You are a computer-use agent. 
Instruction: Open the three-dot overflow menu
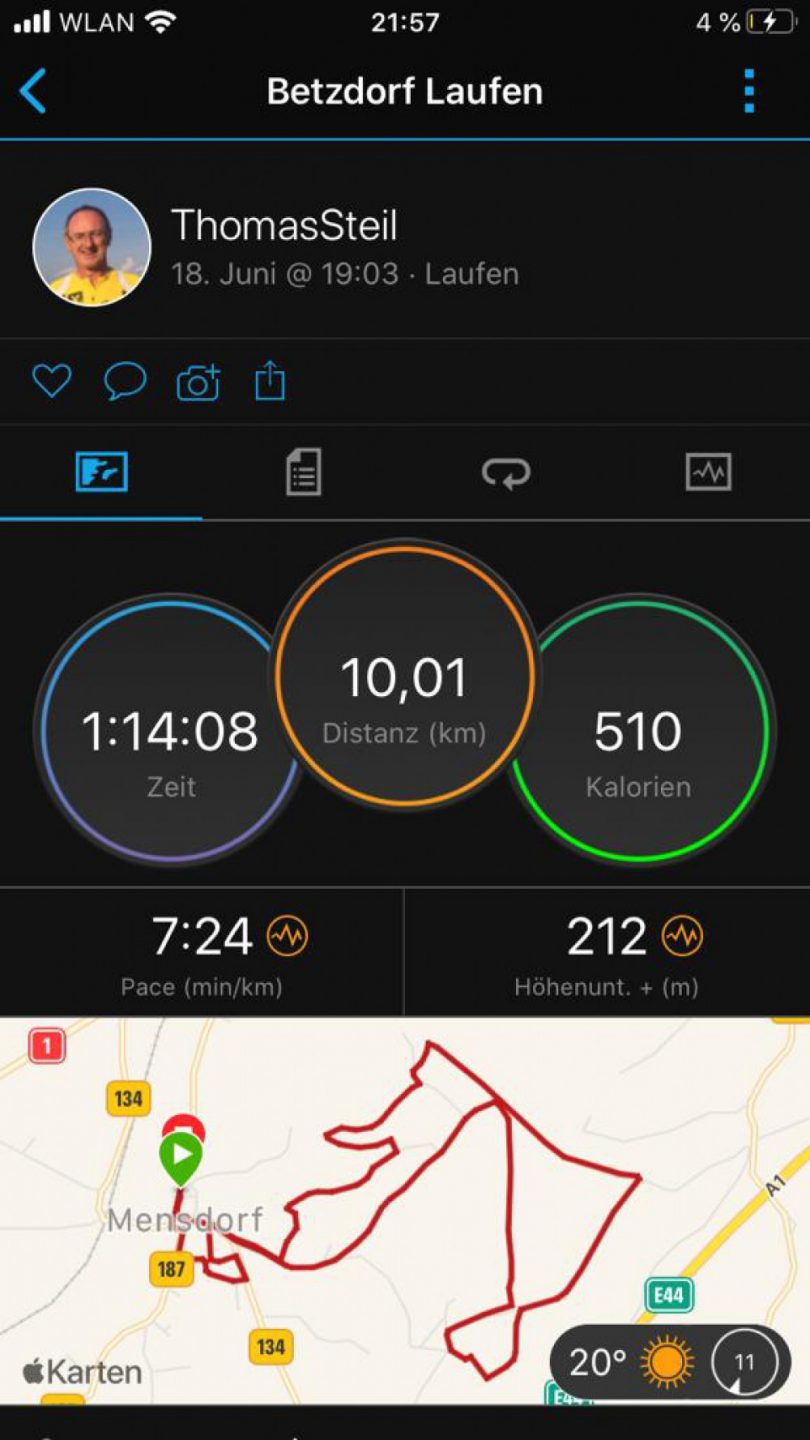[x=749, y=92]
